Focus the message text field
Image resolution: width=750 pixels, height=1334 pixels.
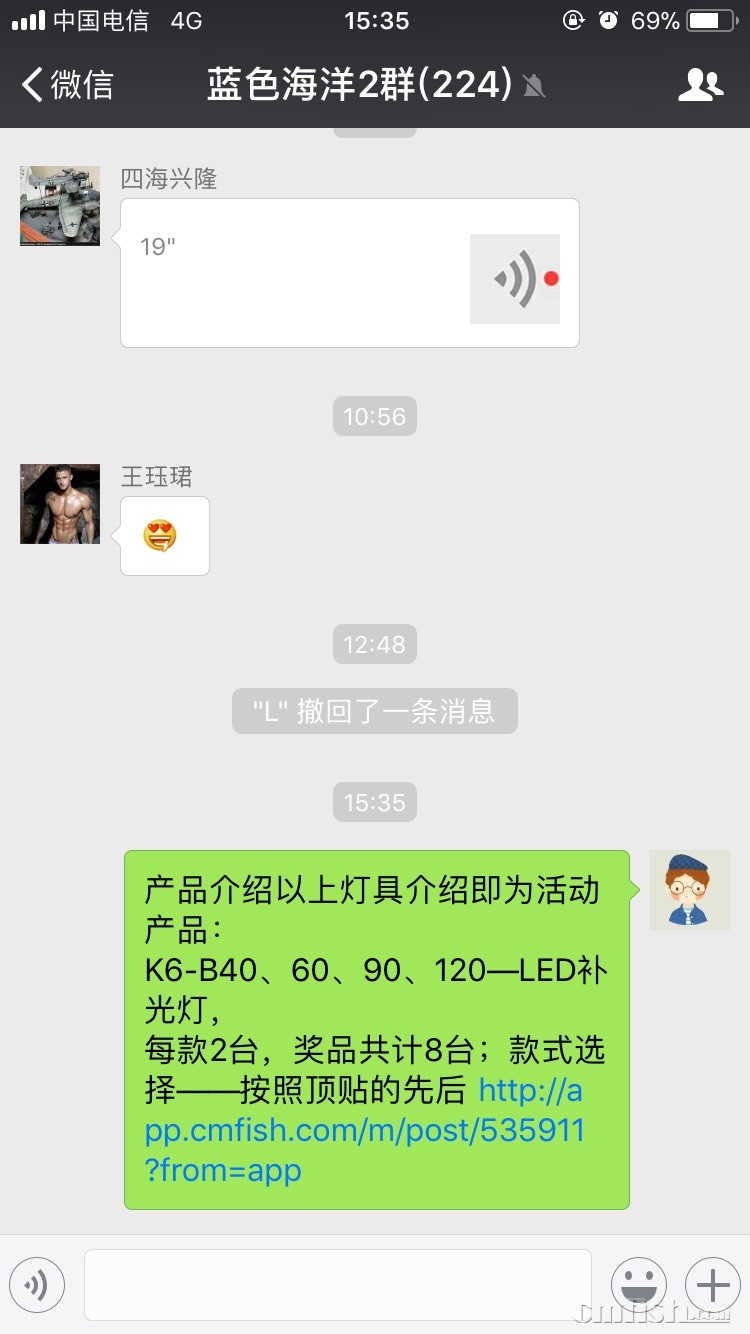[x=338, y=1284]
